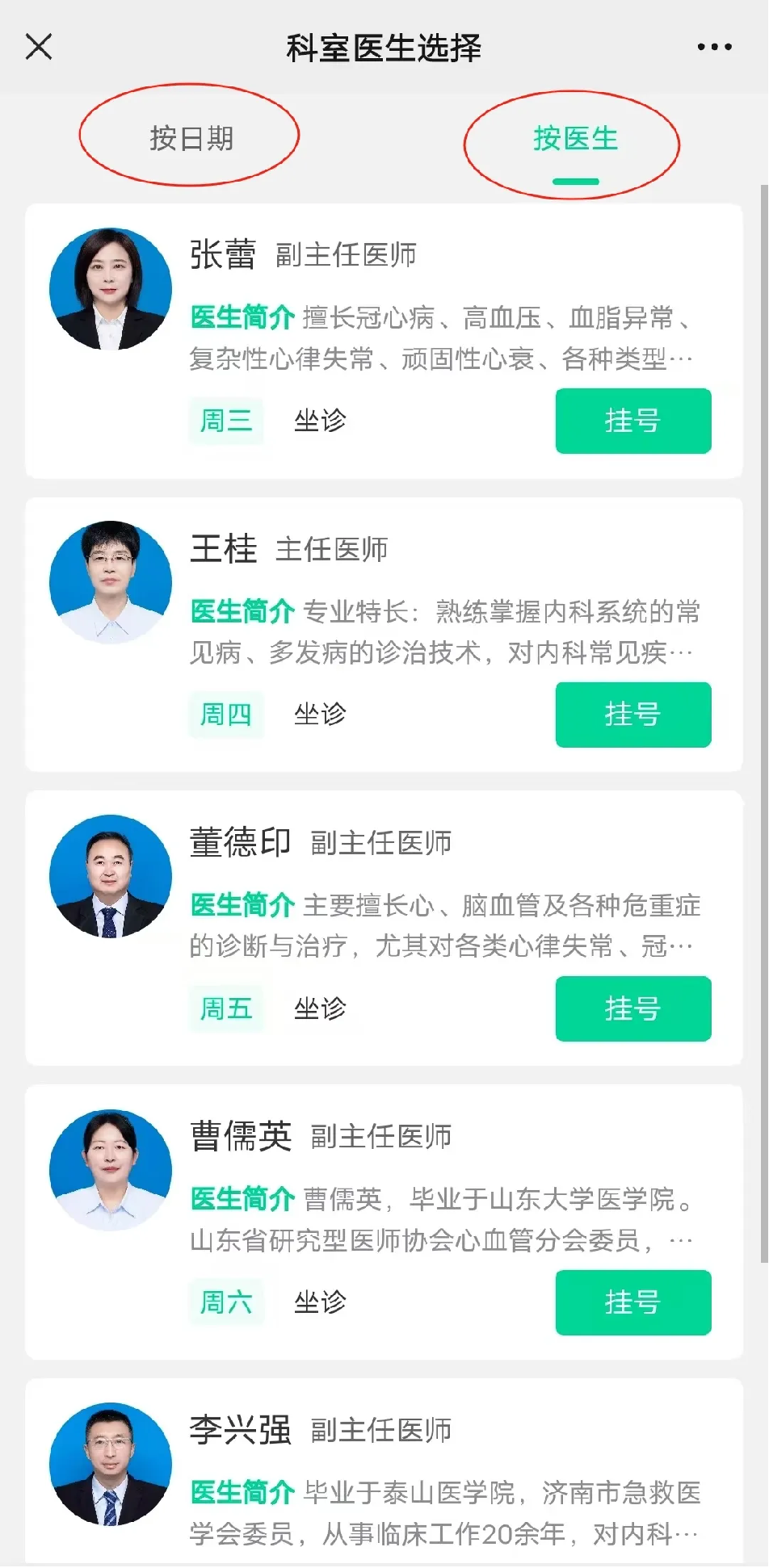Click the 周五 schedule badge
769x1568 pixels.
pos(226,1008)
